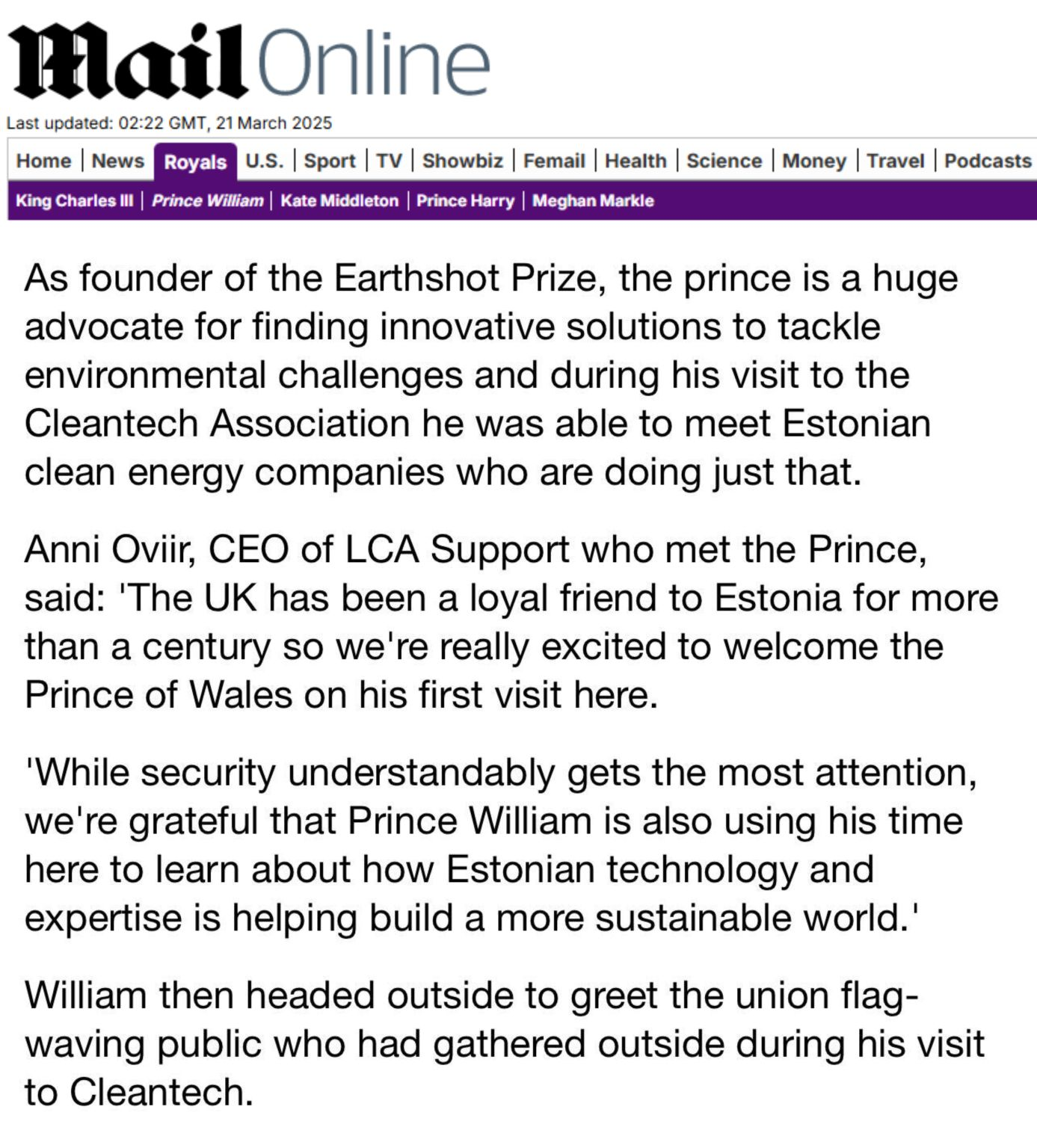1037x1148 pixels.
Task: Show Meghan Markle stories
Action: coord(593,200)
